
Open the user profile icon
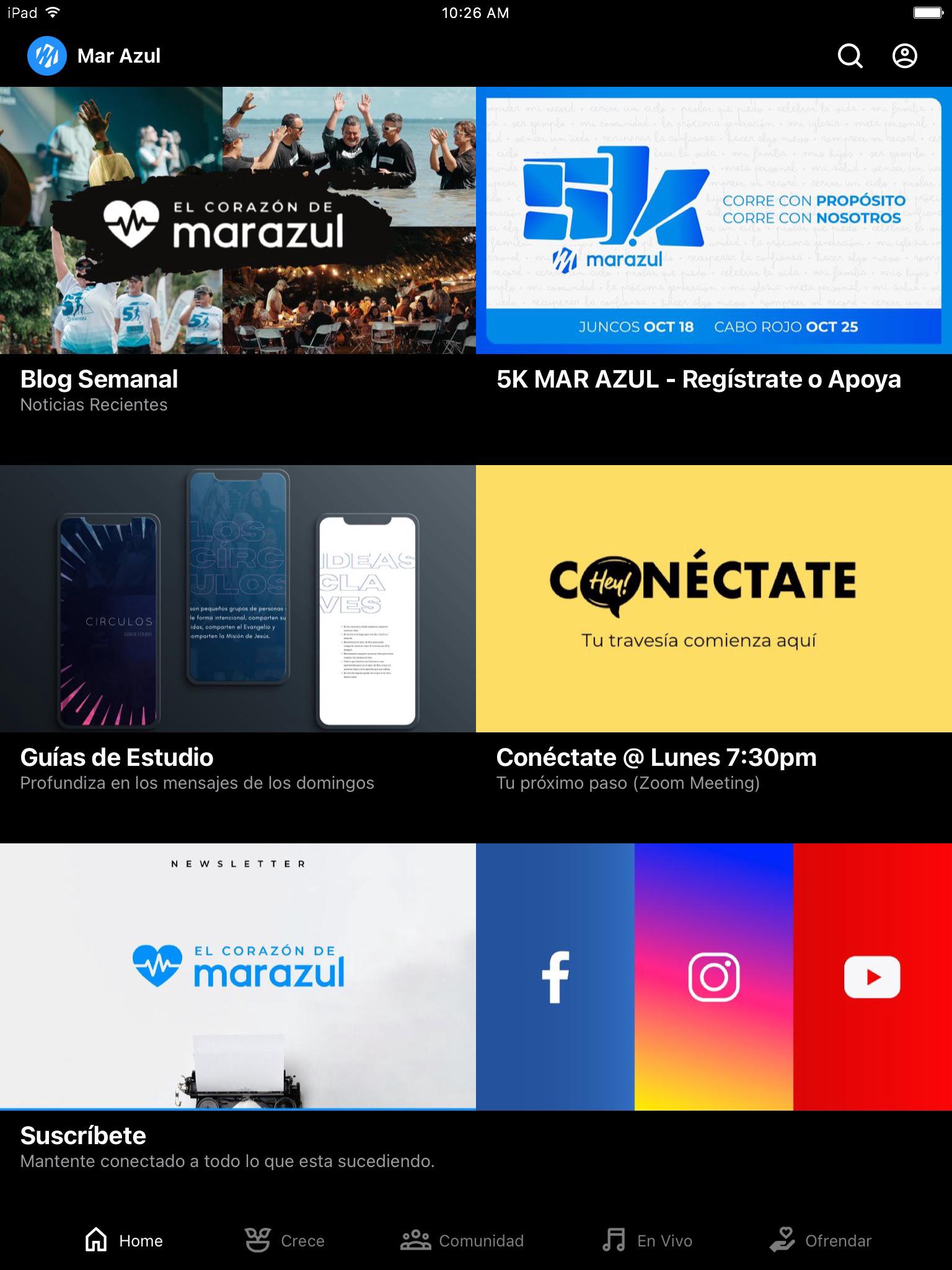pos(904,56)
